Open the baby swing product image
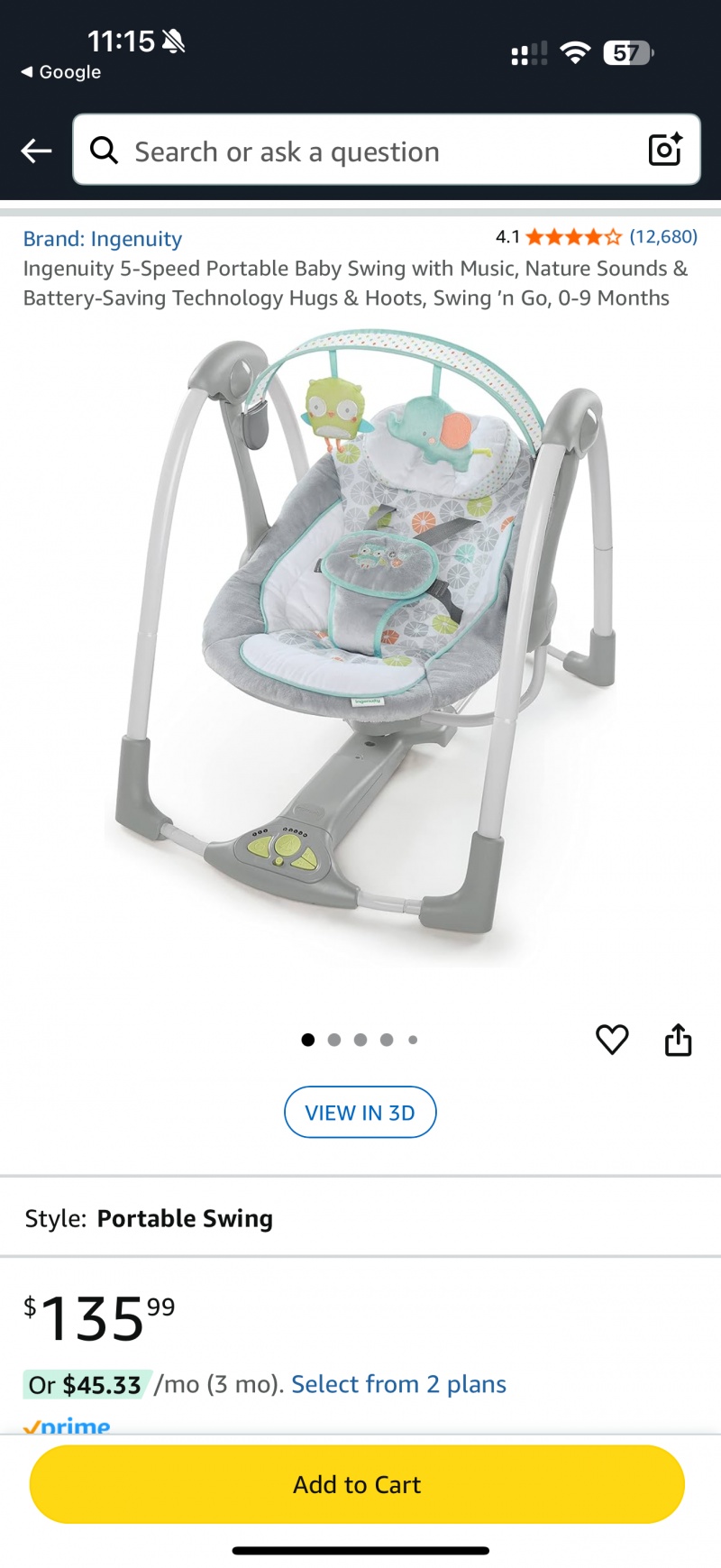This screenshot has width=721, height=1568. point(360,649)
